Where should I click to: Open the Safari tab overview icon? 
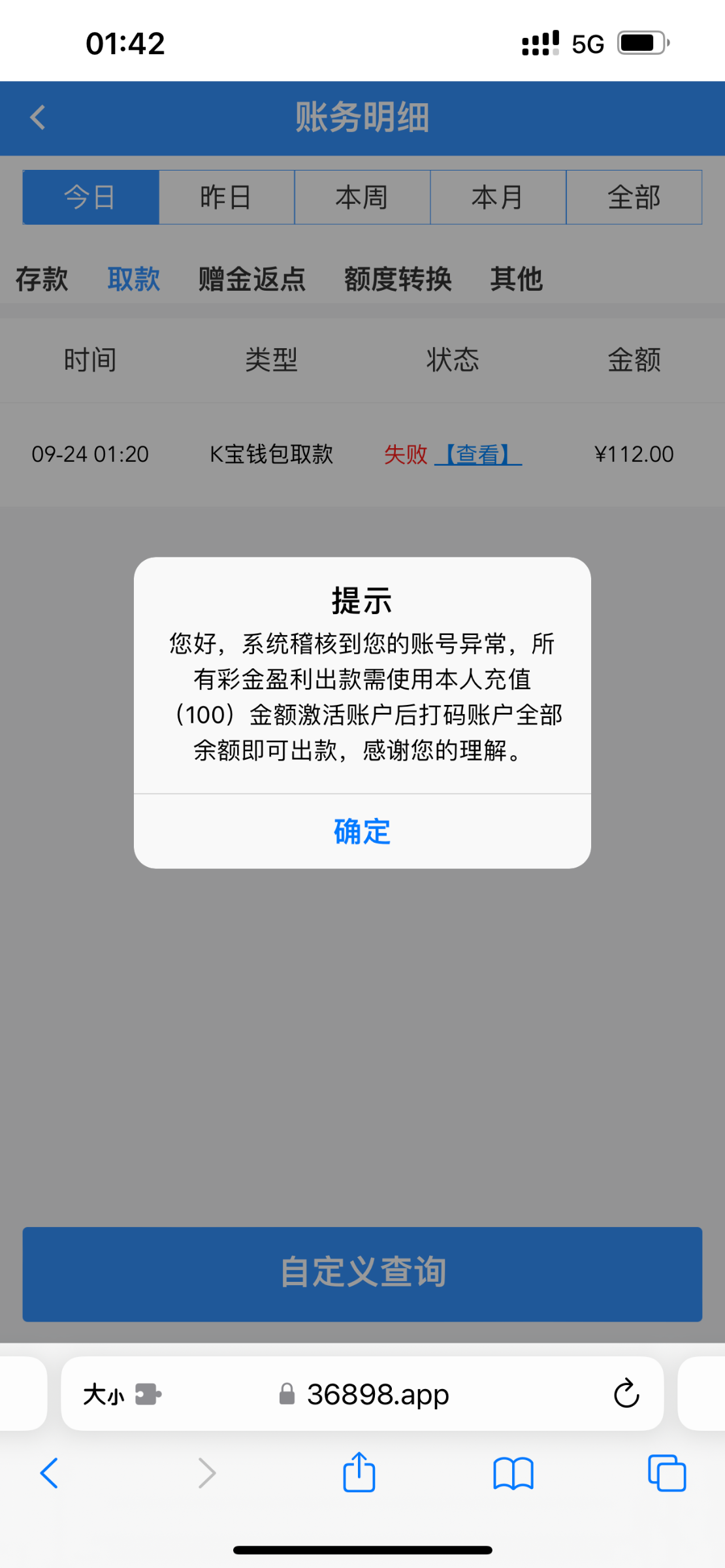[x=668, y=1473]
